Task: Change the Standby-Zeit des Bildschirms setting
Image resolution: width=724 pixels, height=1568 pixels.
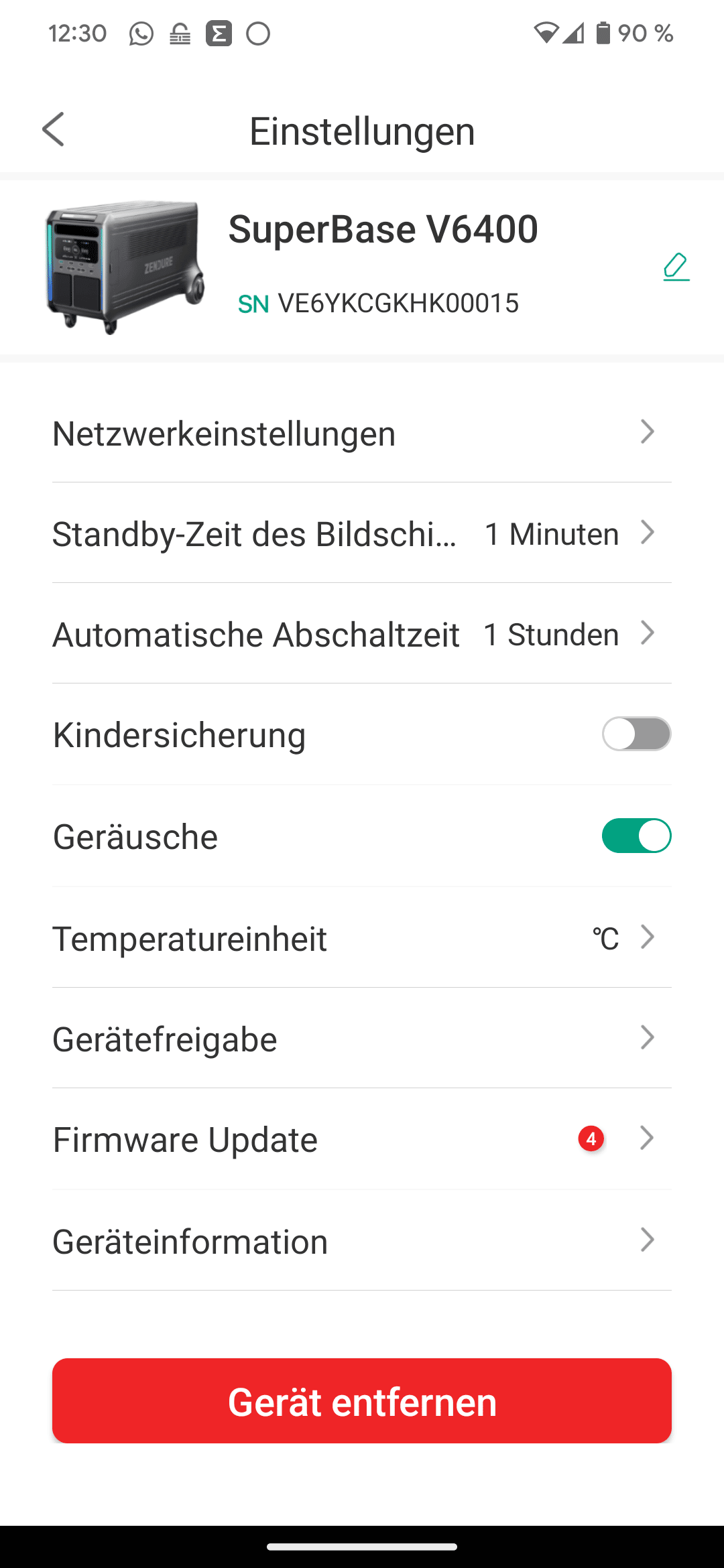Action: click(362, 533)
